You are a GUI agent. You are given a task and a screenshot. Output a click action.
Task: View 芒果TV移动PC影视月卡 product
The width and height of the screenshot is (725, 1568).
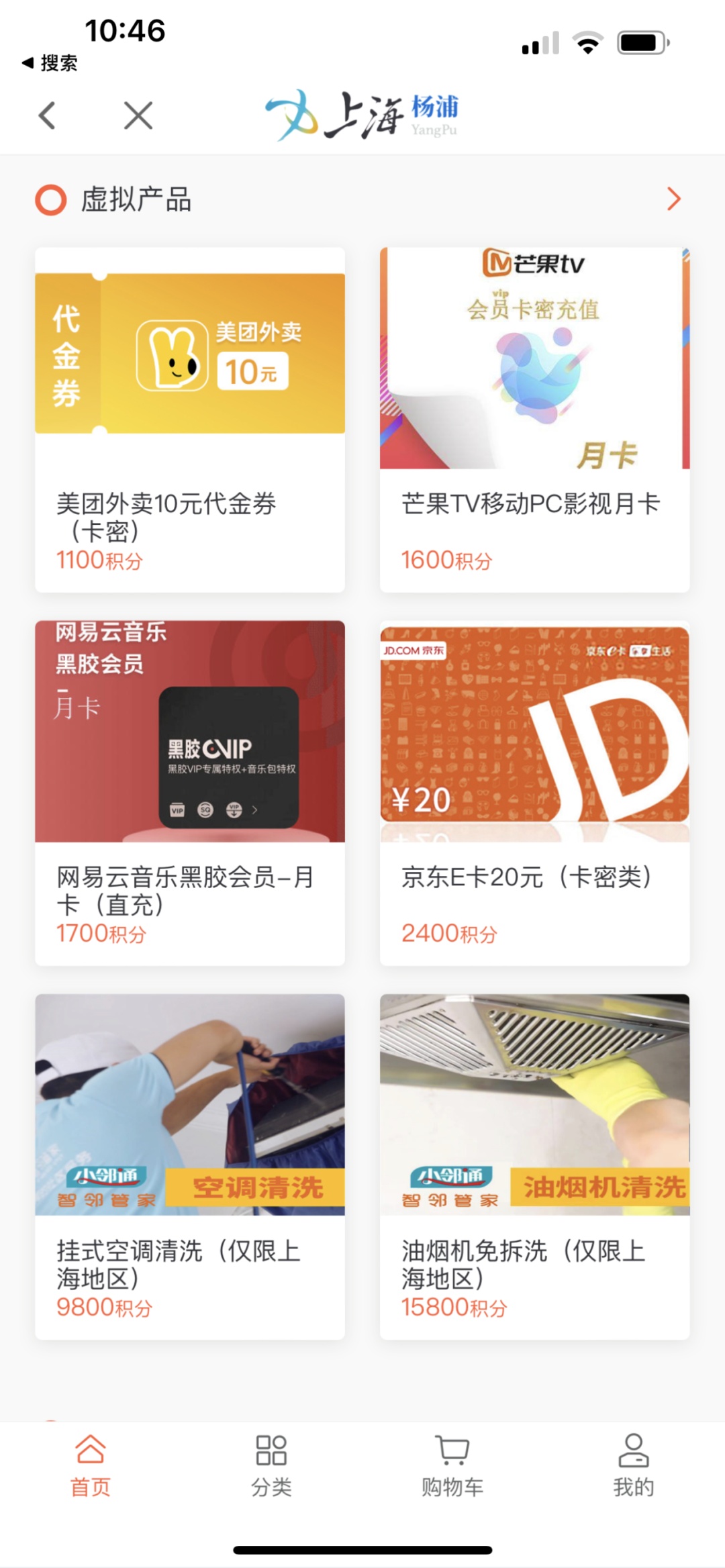[x=534, y=420]
